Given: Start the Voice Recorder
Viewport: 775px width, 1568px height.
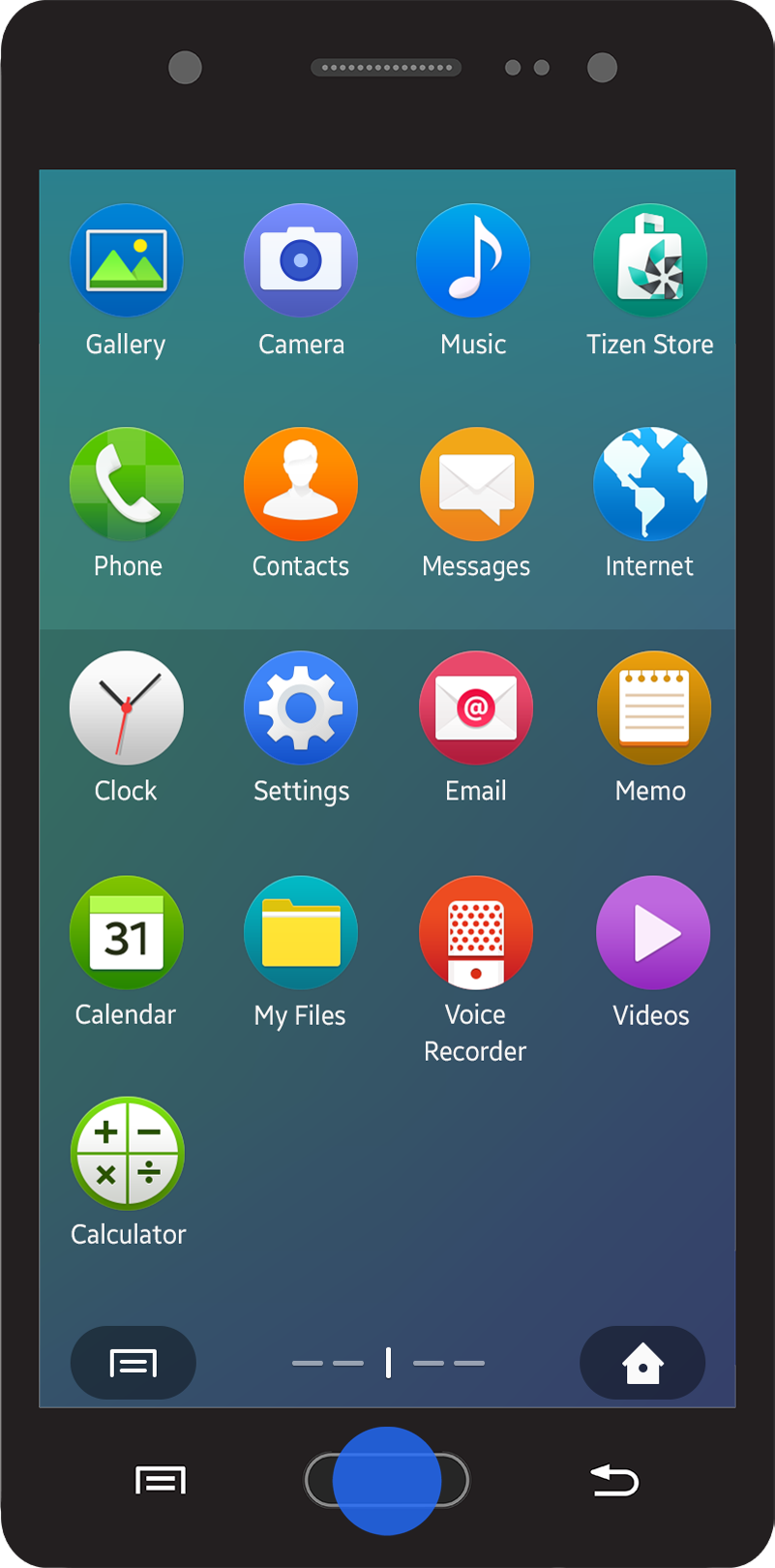Looking at the screenshot, I should pos(476,932).
